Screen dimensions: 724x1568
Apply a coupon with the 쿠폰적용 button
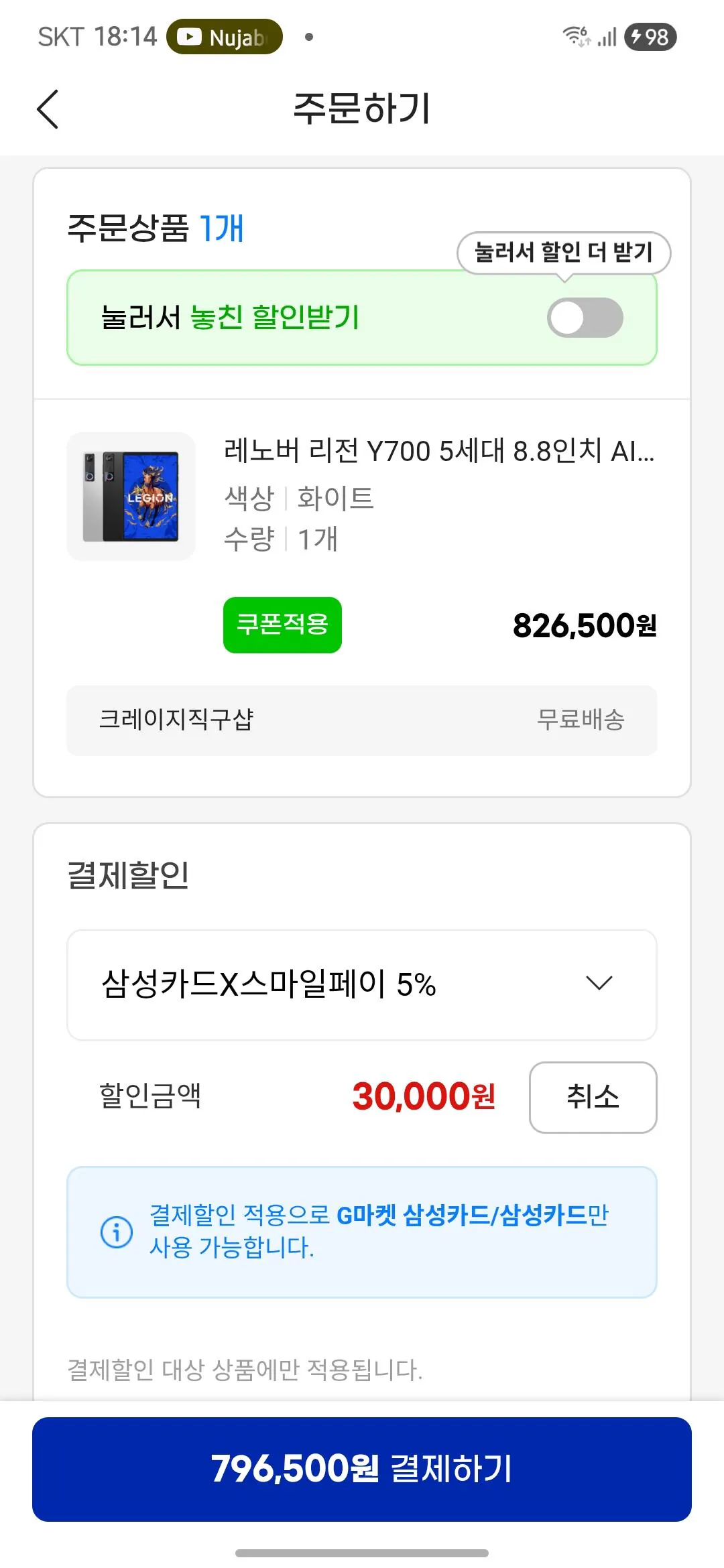click(x=282, y=625)
